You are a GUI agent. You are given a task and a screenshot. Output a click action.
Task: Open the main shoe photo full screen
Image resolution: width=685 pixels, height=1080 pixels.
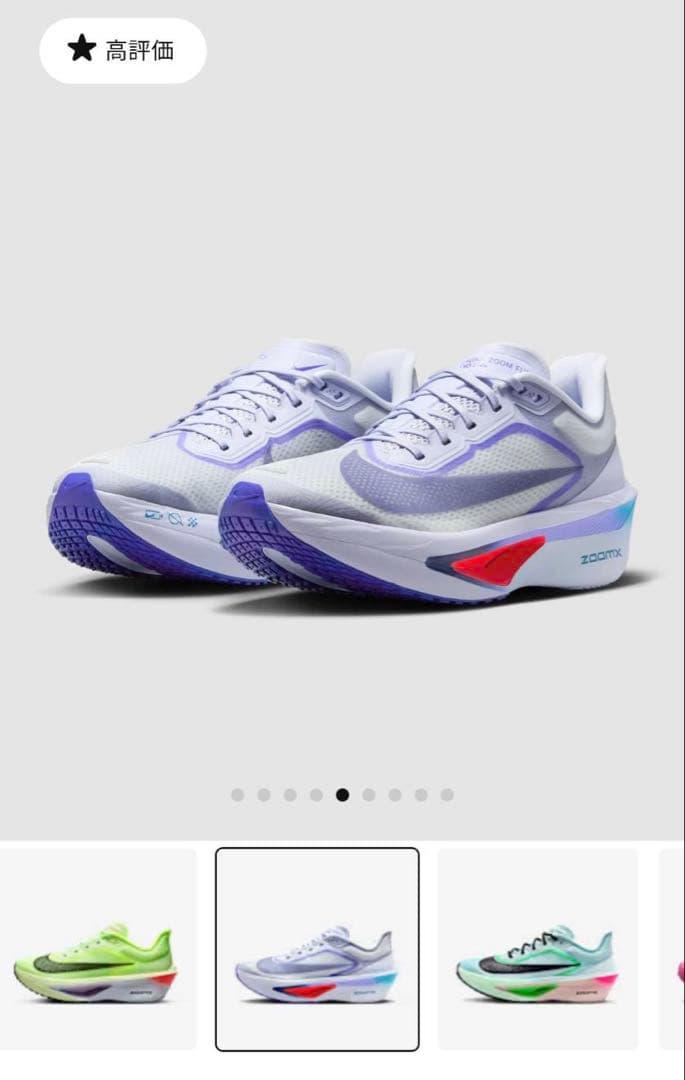click(x=342, y=470)
